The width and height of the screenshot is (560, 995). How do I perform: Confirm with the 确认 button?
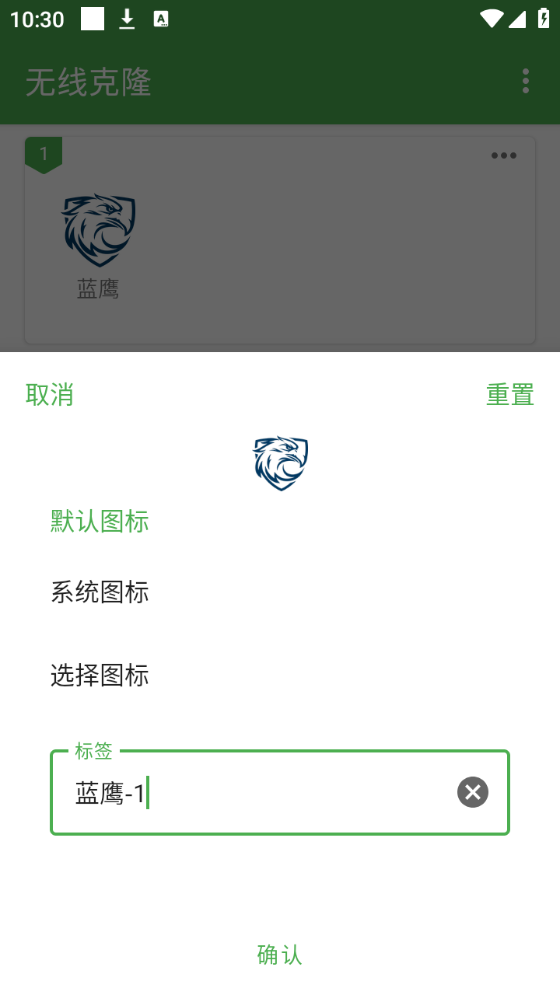coord(279,955)
